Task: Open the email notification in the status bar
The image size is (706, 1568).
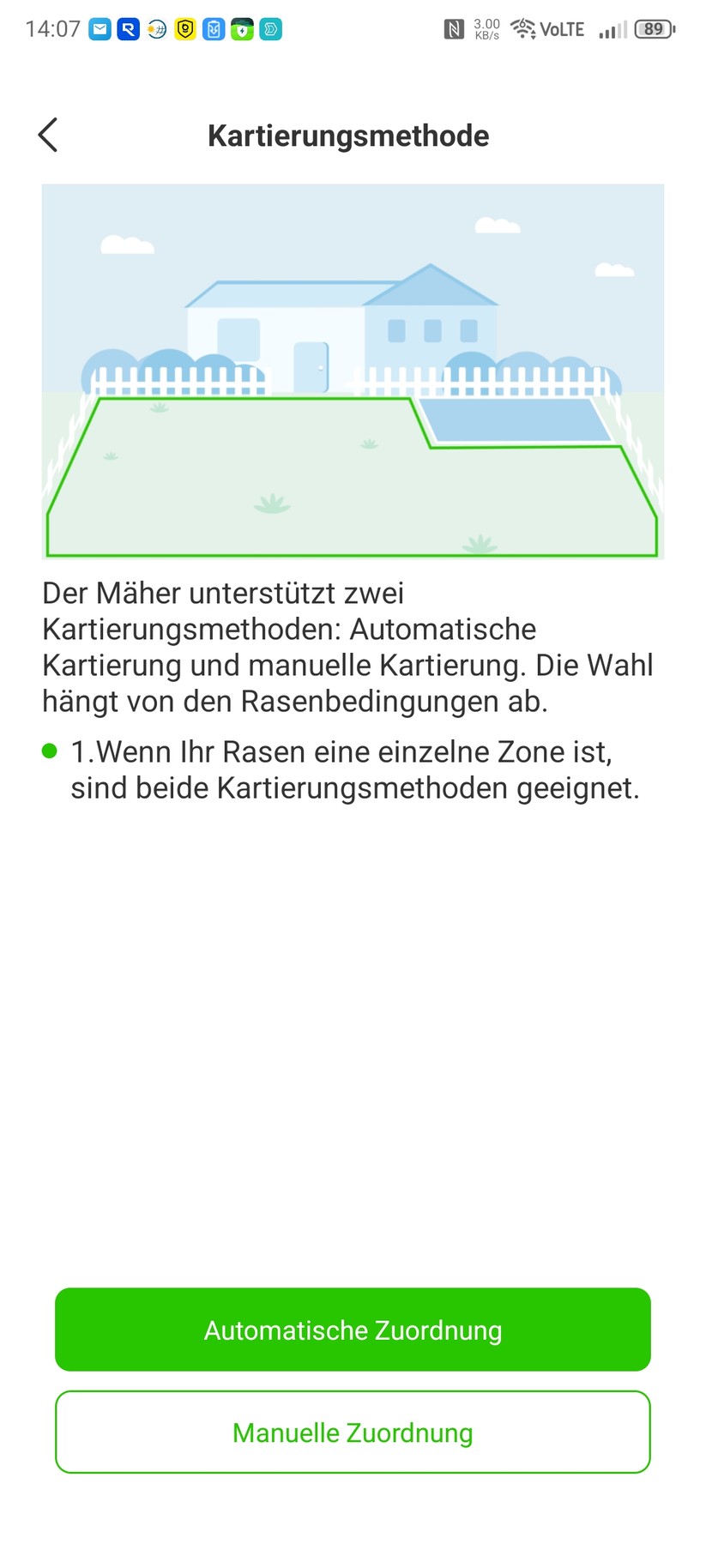Action: (100, 28)
